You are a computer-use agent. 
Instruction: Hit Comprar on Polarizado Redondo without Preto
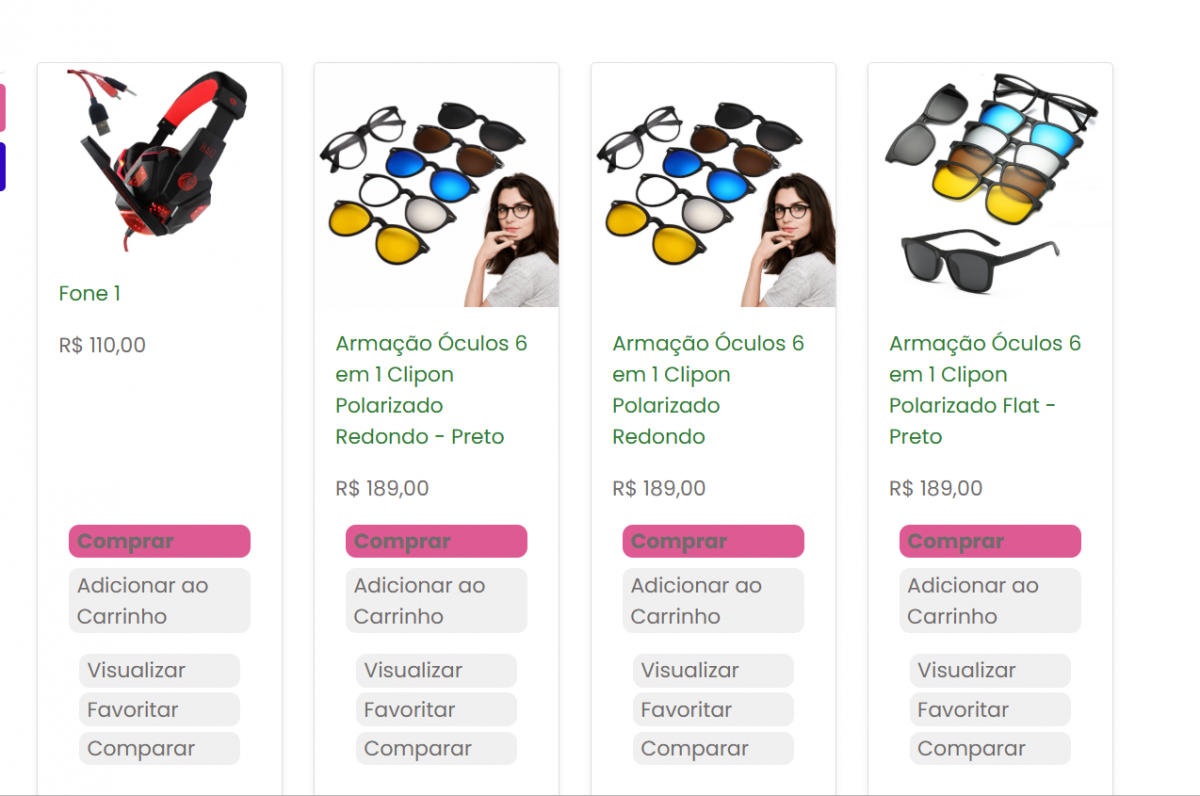[713, 541]
